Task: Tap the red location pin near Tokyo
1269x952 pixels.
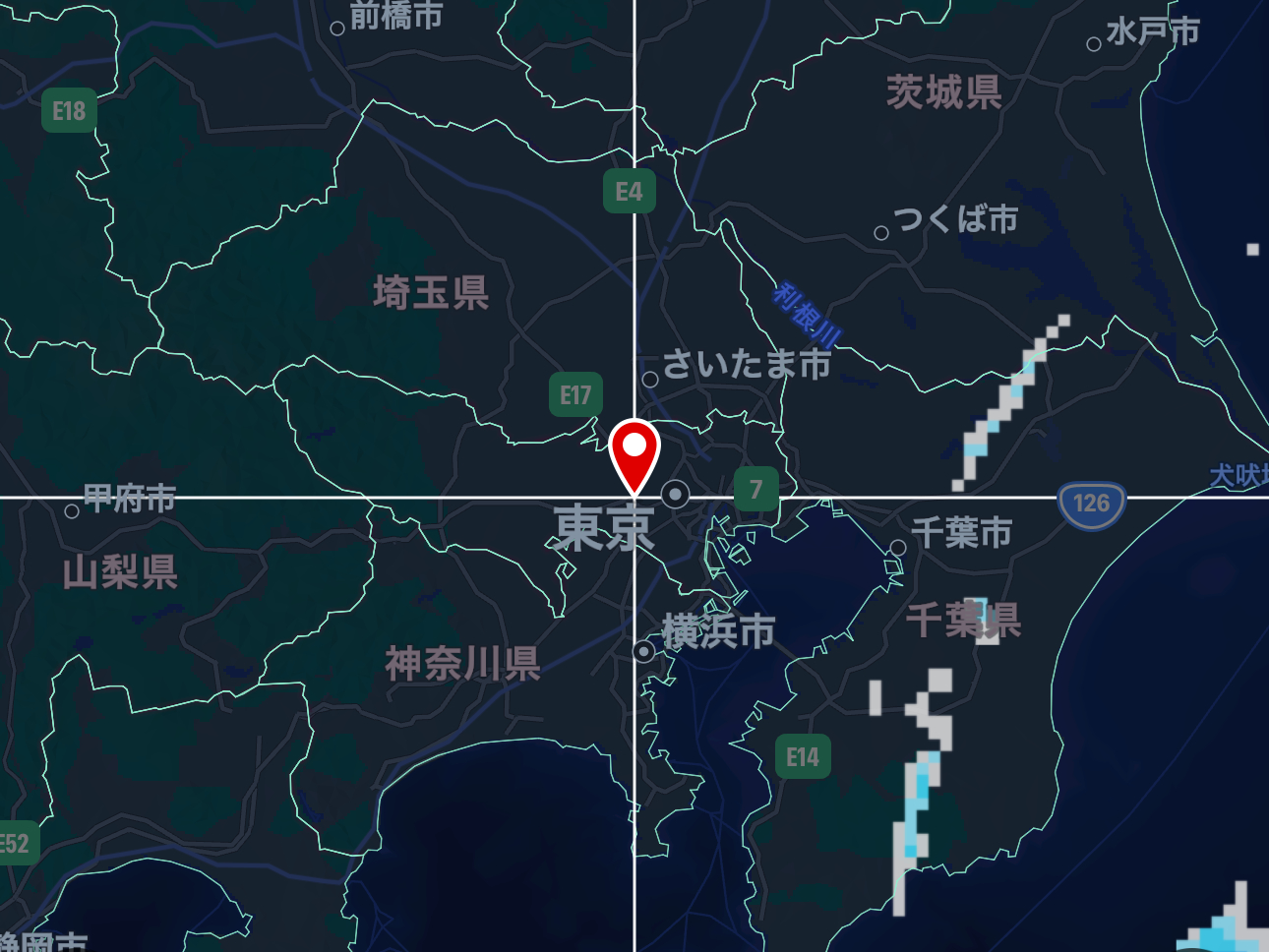Action: coord(634,452)
